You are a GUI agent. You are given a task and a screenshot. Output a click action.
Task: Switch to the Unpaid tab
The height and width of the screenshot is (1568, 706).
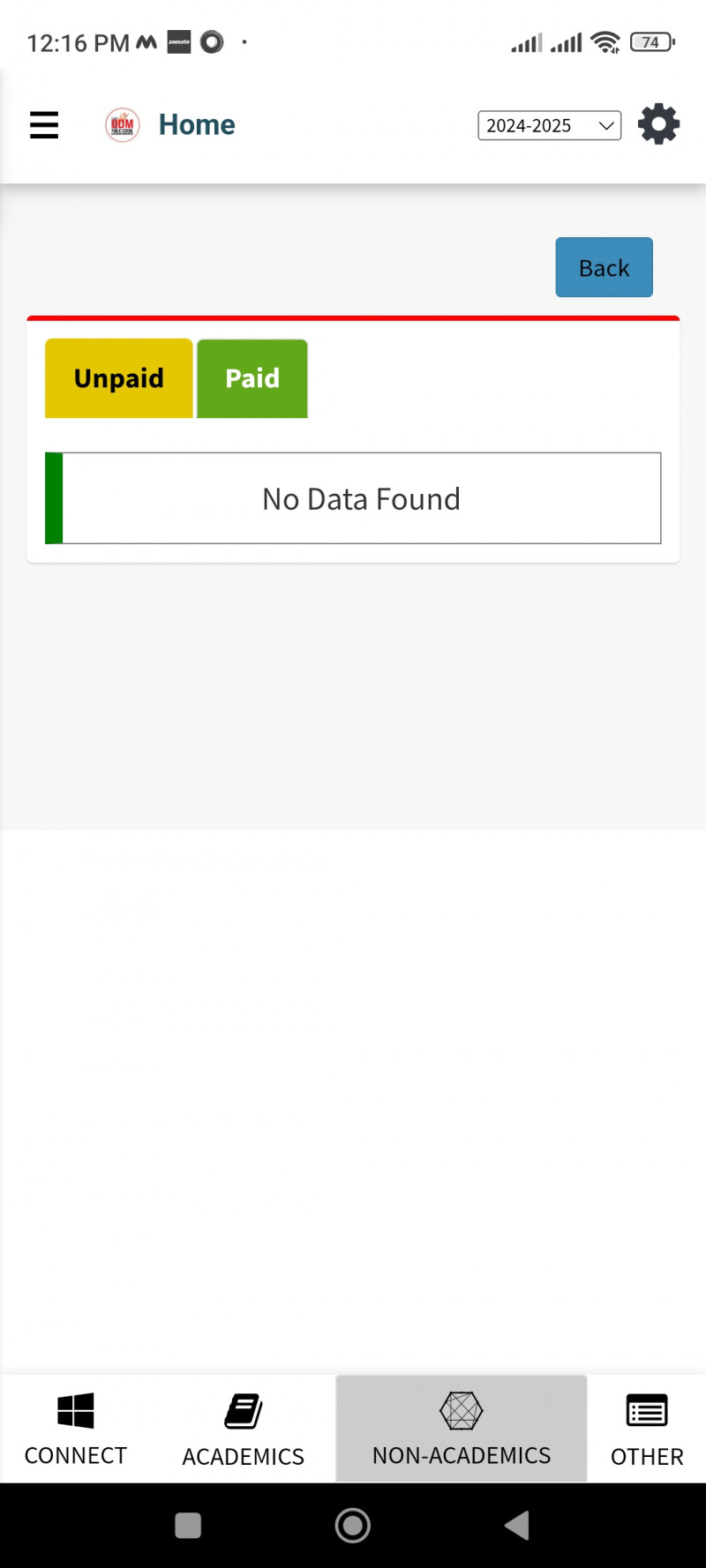[119, 378]
